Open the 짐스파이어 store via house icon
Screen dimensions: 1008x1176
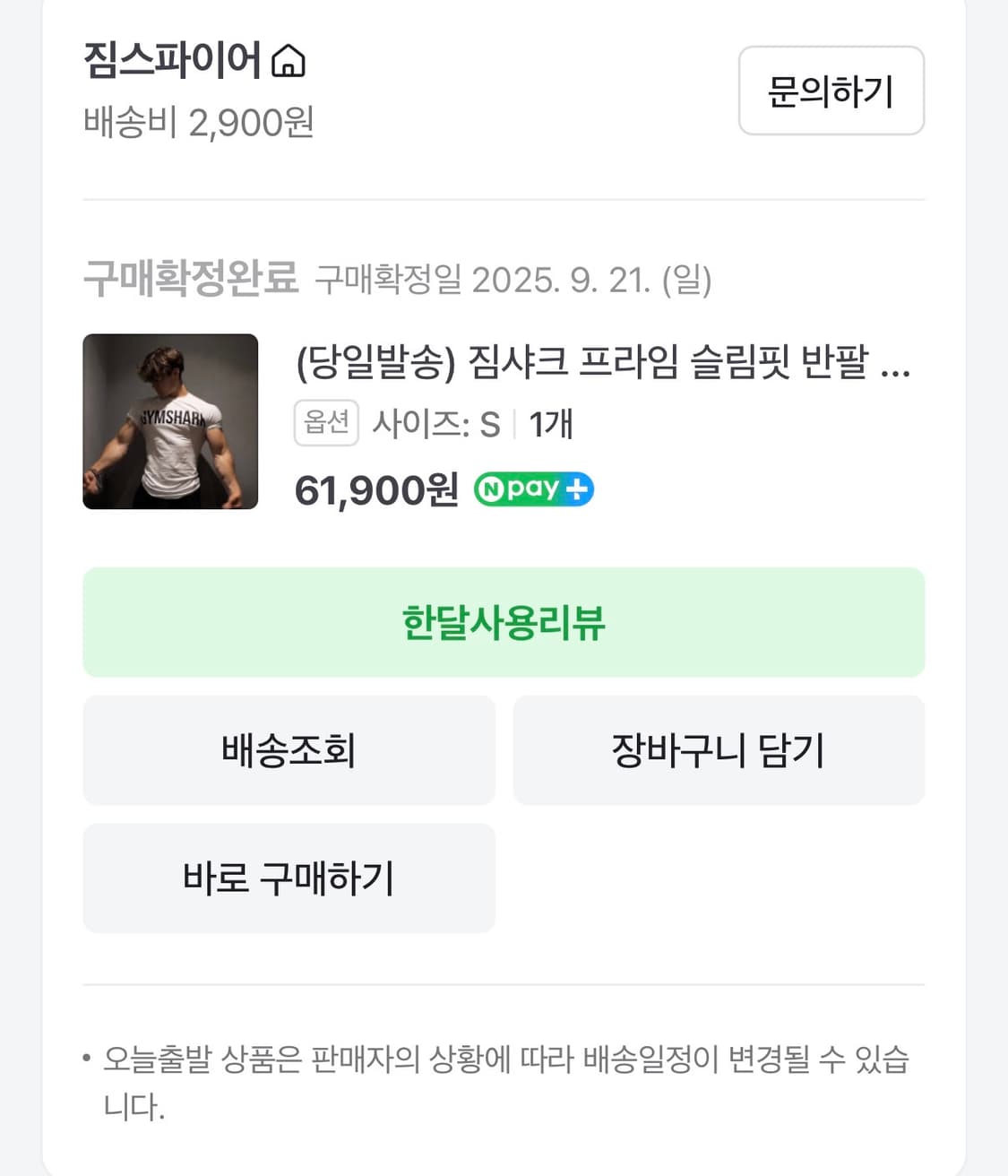click(288, 61)
